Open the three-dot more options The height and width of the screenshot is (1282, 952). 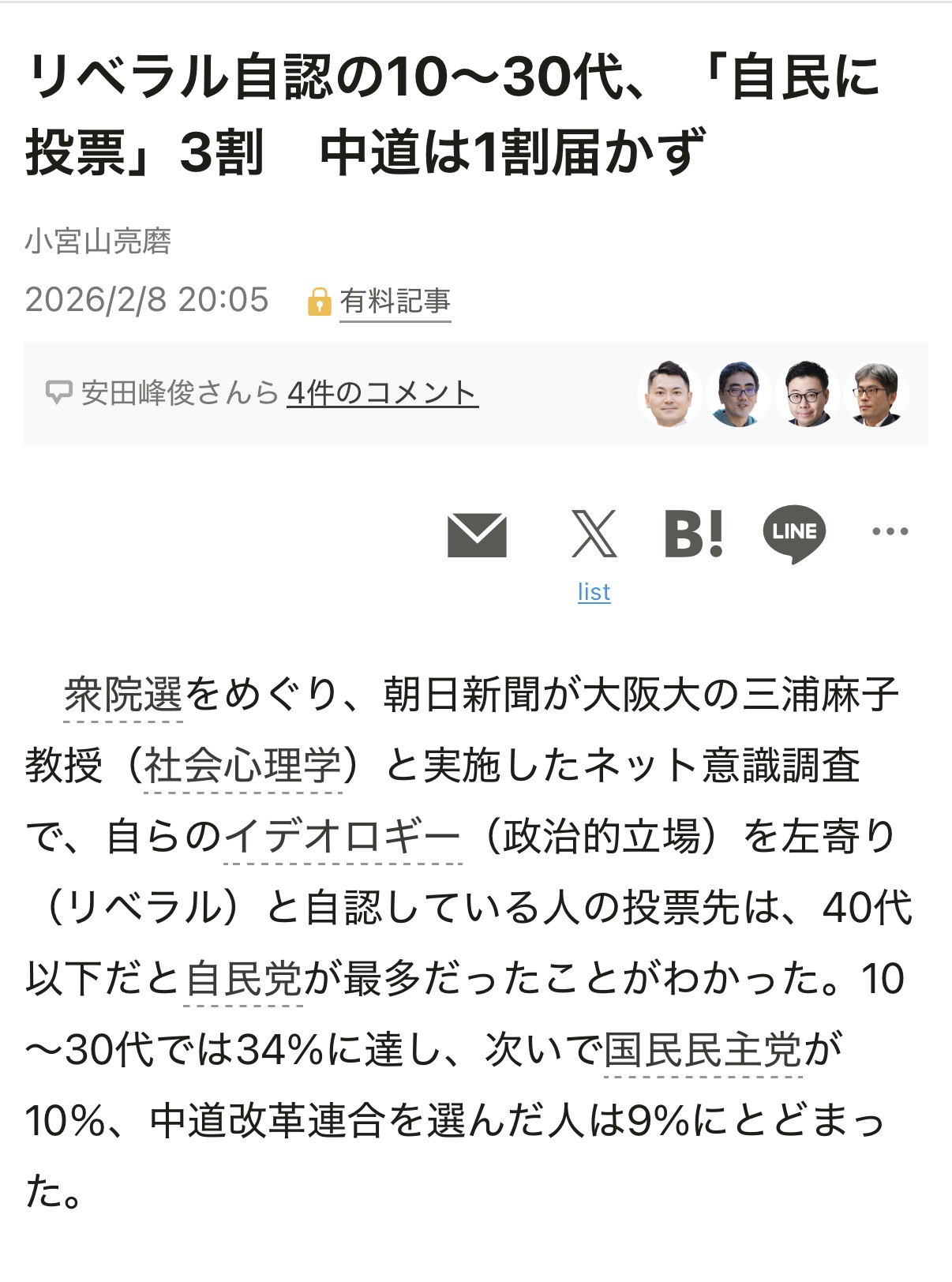coord(890,531)
